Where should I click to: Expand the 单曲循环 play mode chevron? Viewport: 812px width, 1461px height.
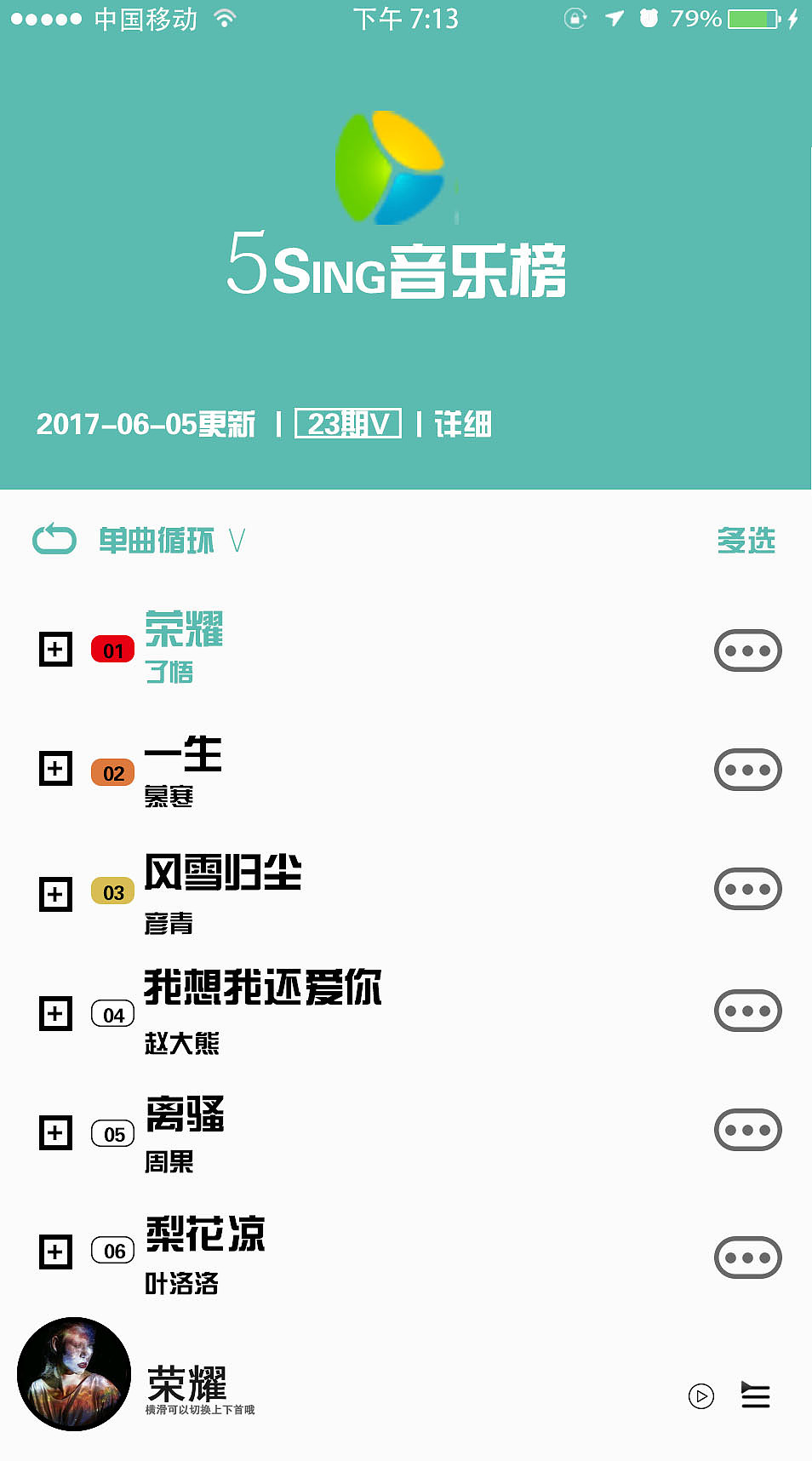[x=236, y=541]
